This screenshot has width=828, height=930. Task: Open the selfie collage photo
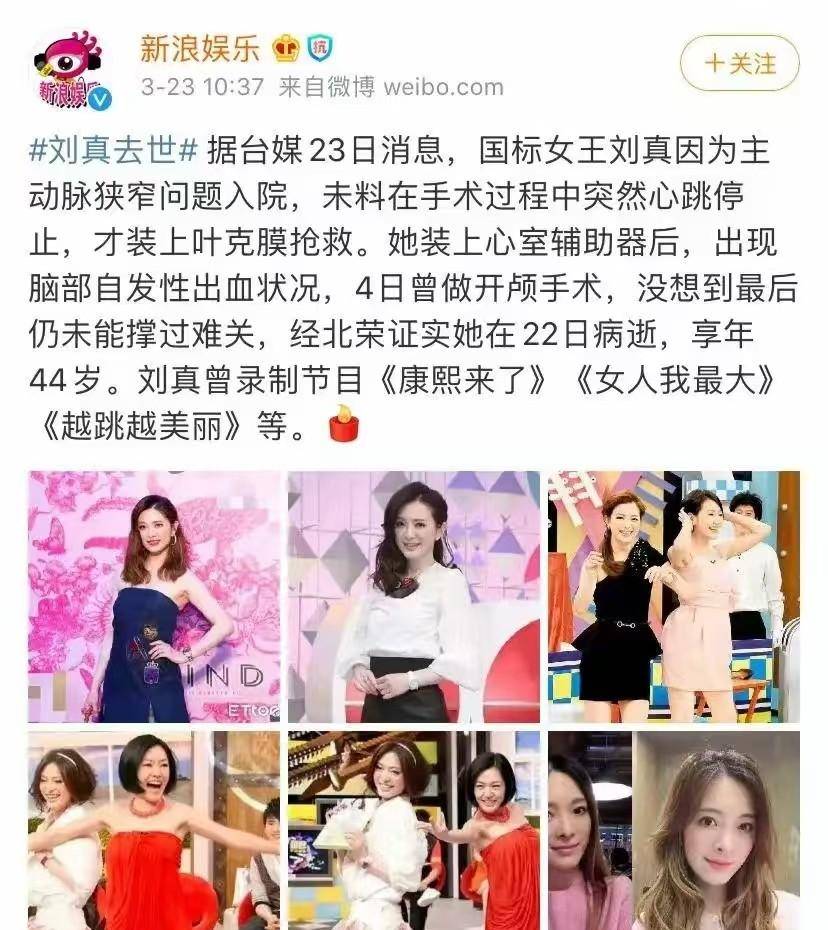click(x=673, y=830)
